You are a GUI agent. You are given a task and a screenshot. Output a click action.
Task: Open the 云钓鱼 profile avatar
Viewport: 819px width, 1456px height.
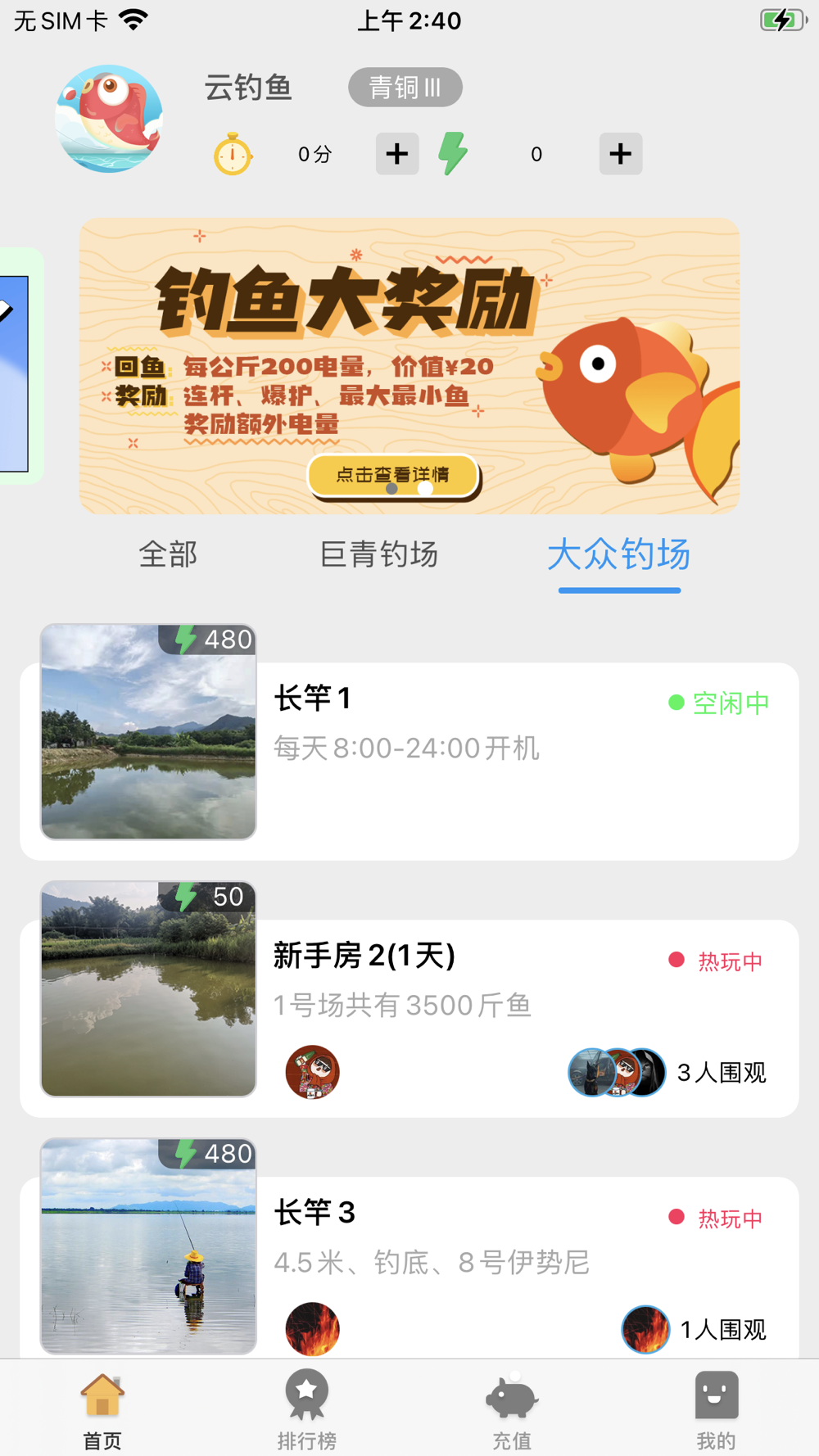pyautogui.click(x=109, y=120)
